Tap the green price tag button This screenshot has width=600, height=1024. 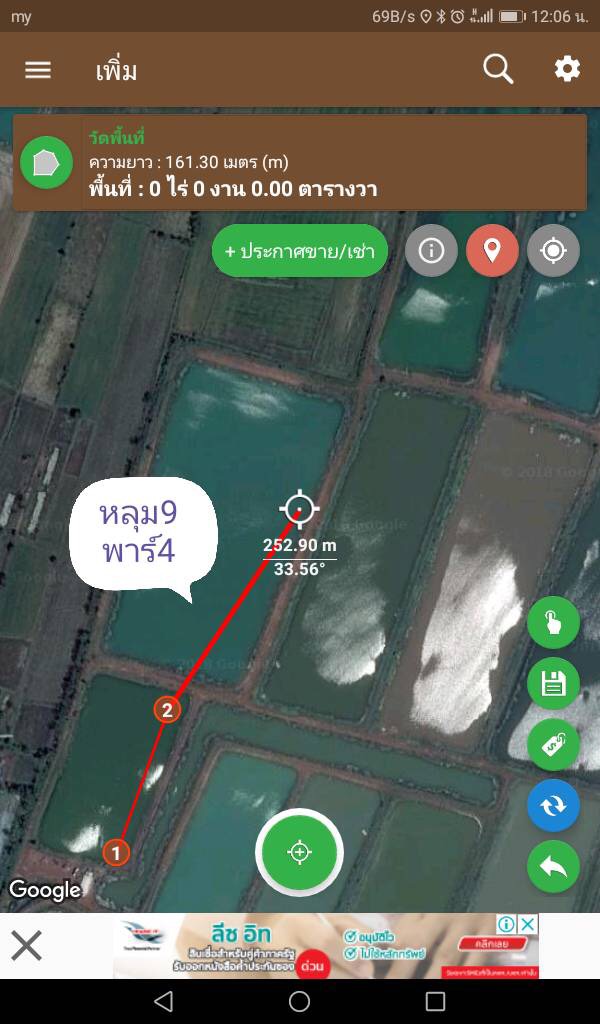point(553,745)
